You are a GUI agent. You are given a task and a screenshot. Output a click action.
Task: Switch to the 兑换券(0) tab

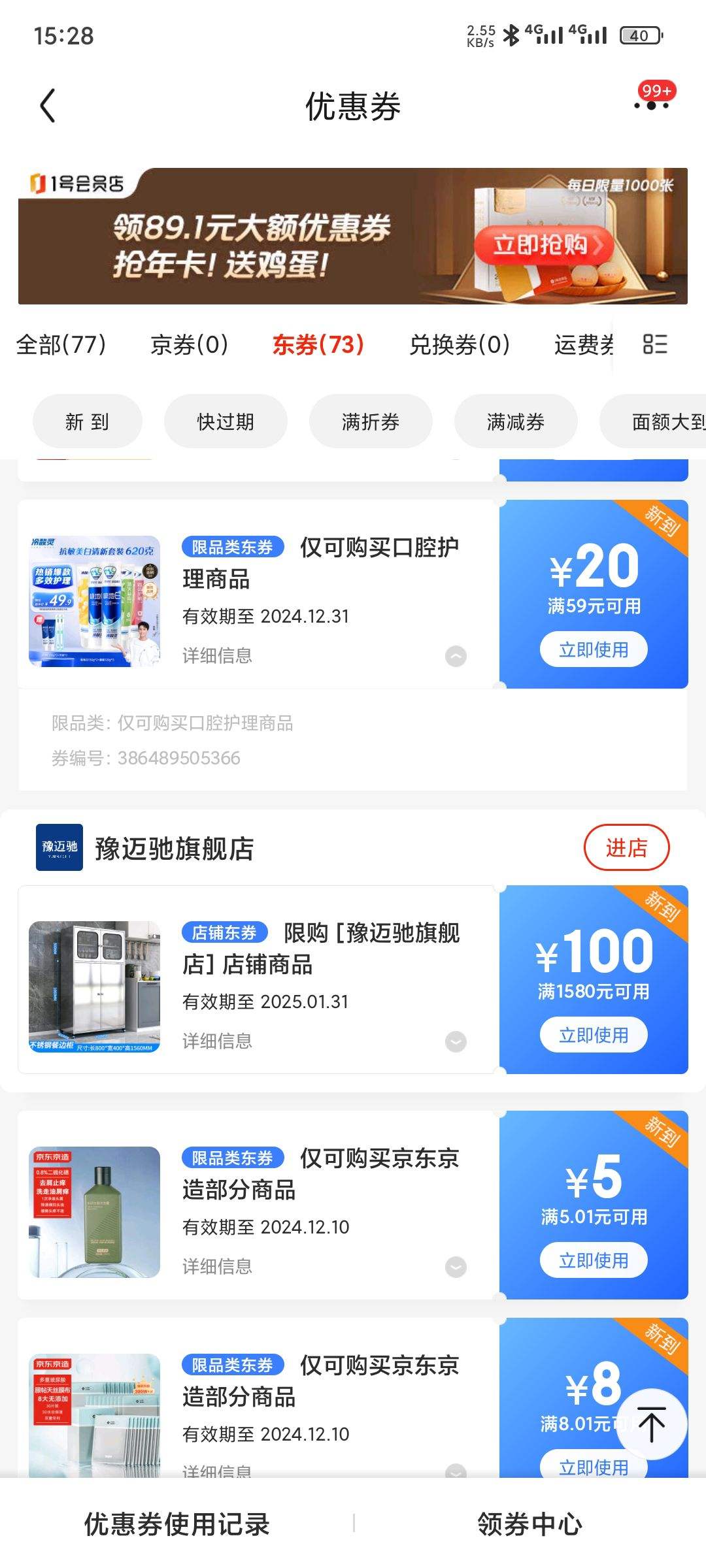462,344
